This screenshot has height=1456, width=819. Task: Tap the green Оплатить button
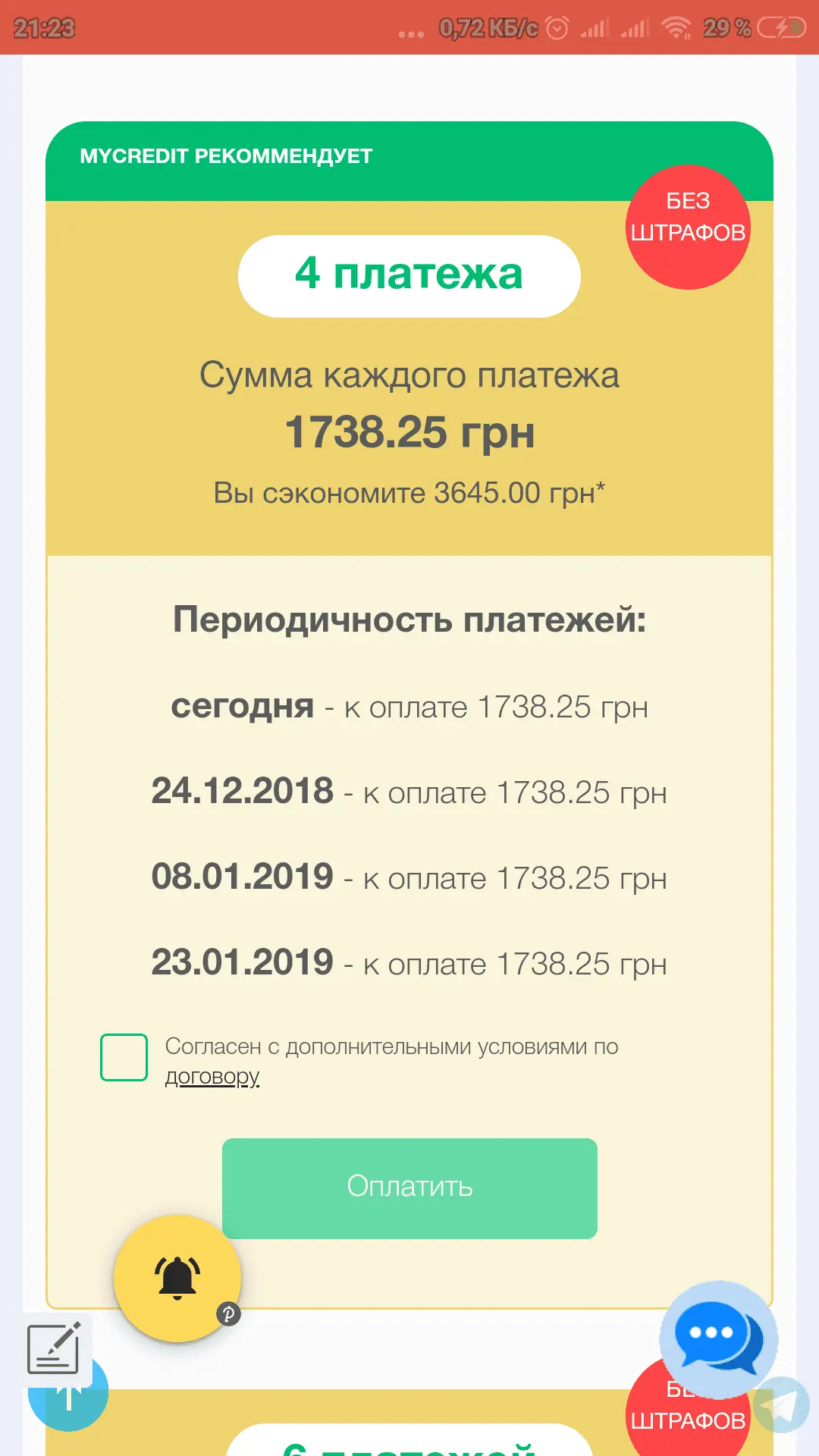pos(409,1188)
